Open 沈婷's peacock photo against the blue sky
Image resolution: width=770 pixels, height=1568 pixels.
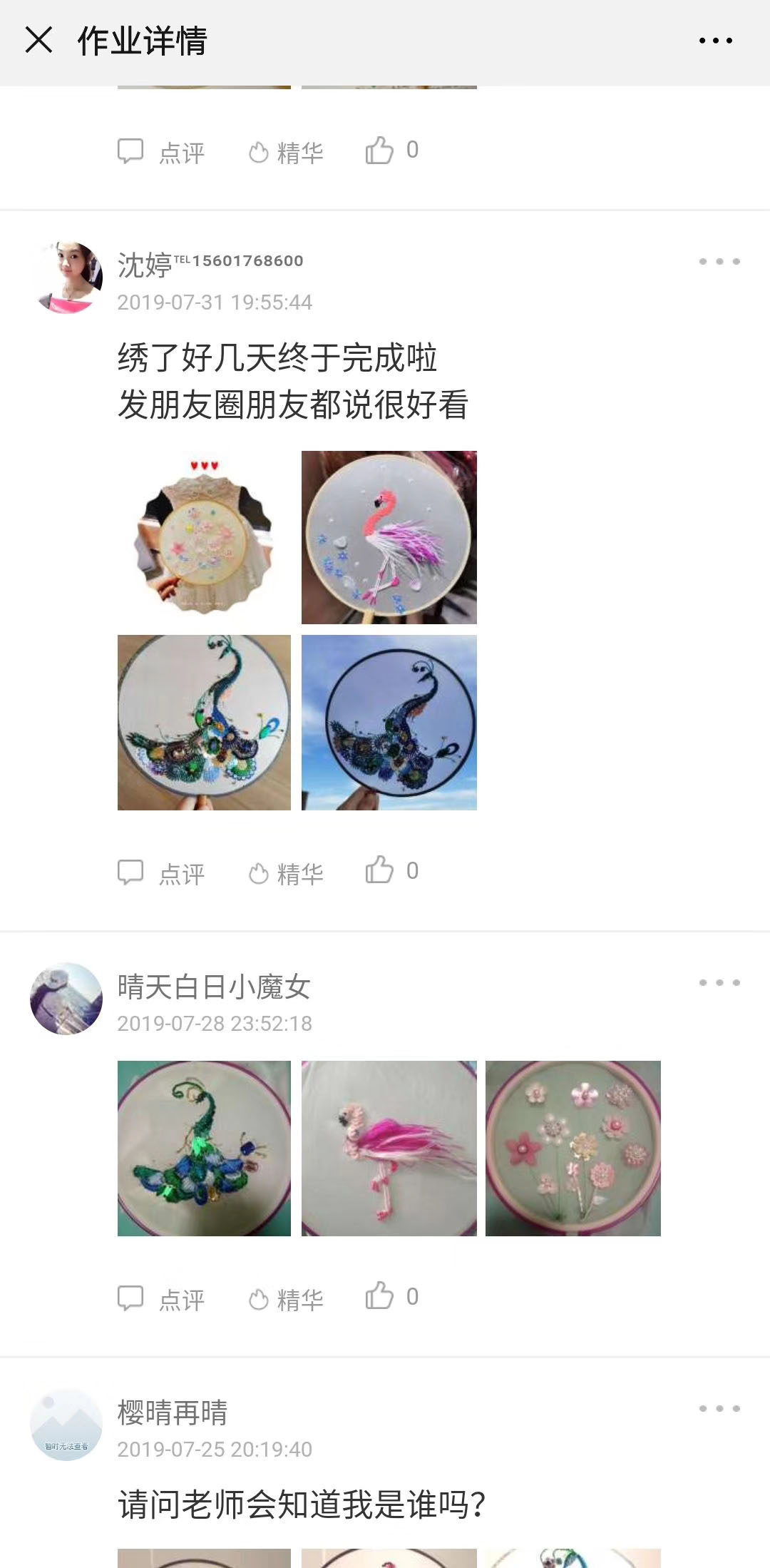389,722
